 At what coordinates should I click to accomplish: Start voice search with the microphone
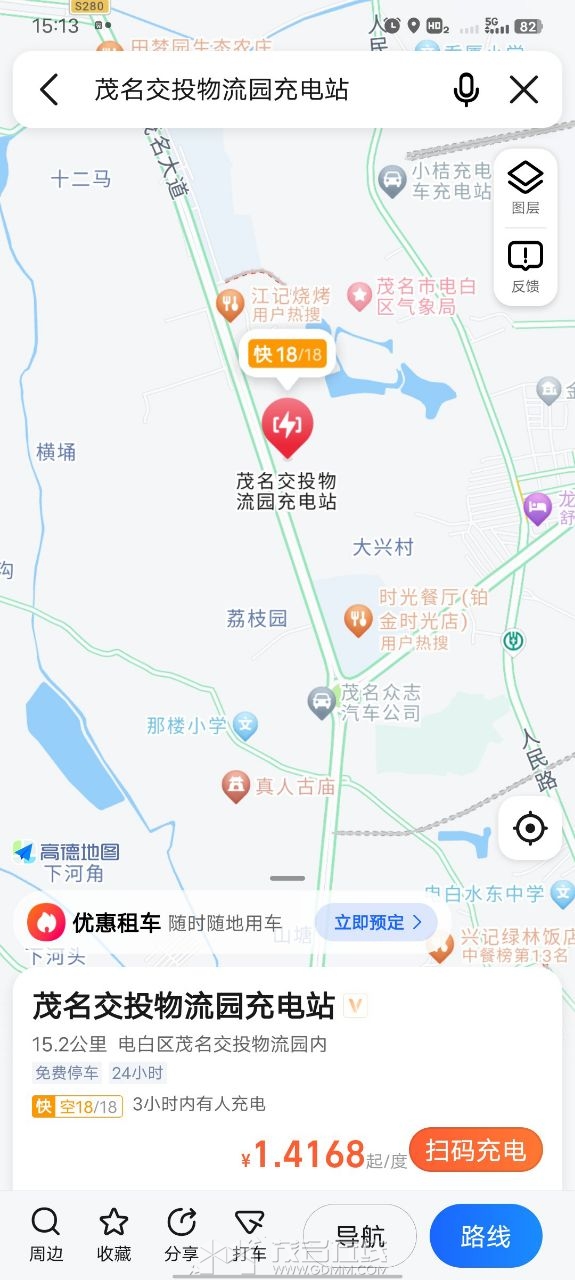pos(466,90)
